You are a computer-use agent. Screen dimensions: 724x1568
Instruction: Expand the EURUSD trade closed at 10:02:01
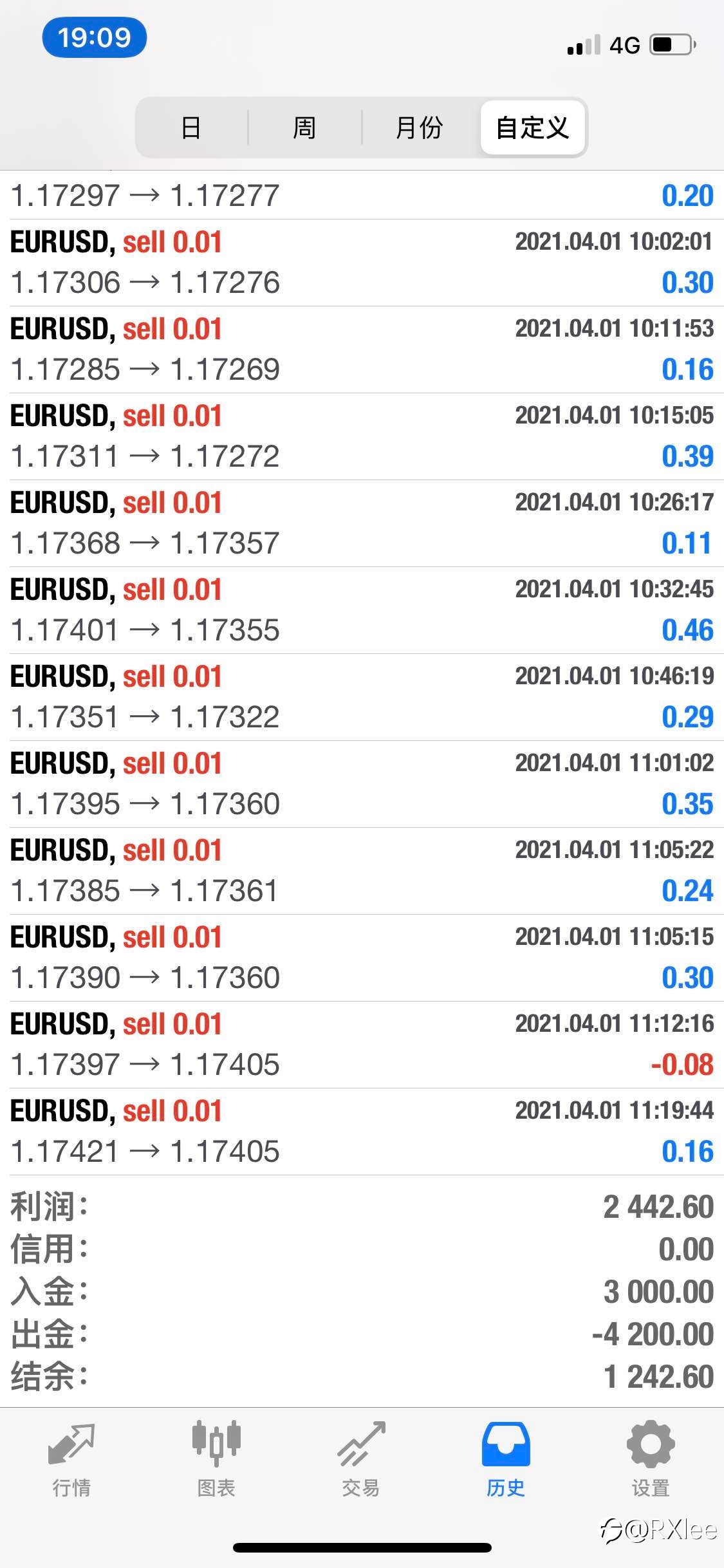(362, 263)
